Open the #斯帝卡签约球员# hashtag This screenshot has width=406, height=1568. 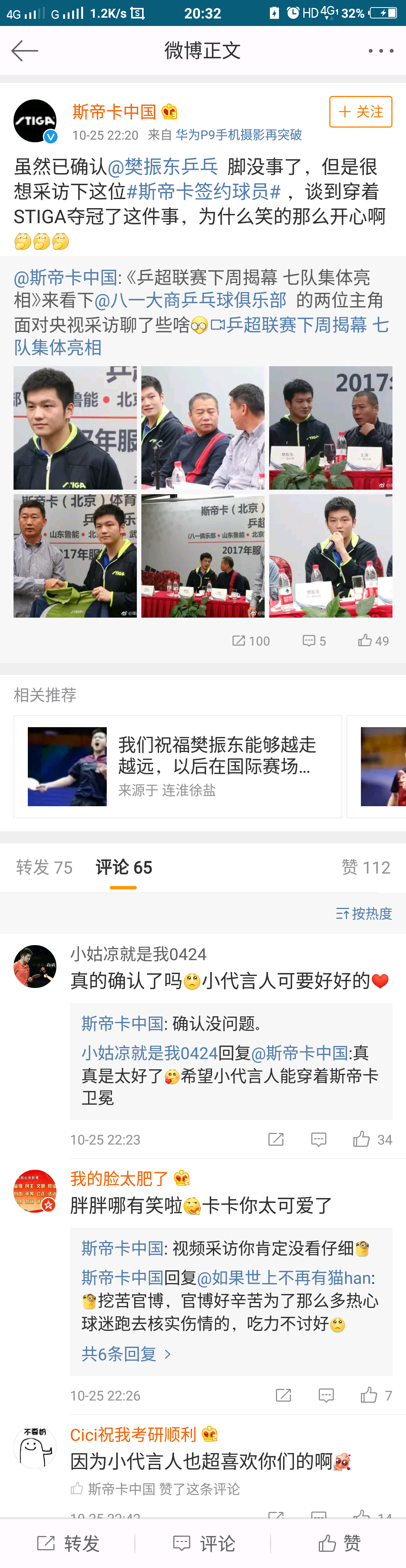pyautogui.click(x=204, y=192)
